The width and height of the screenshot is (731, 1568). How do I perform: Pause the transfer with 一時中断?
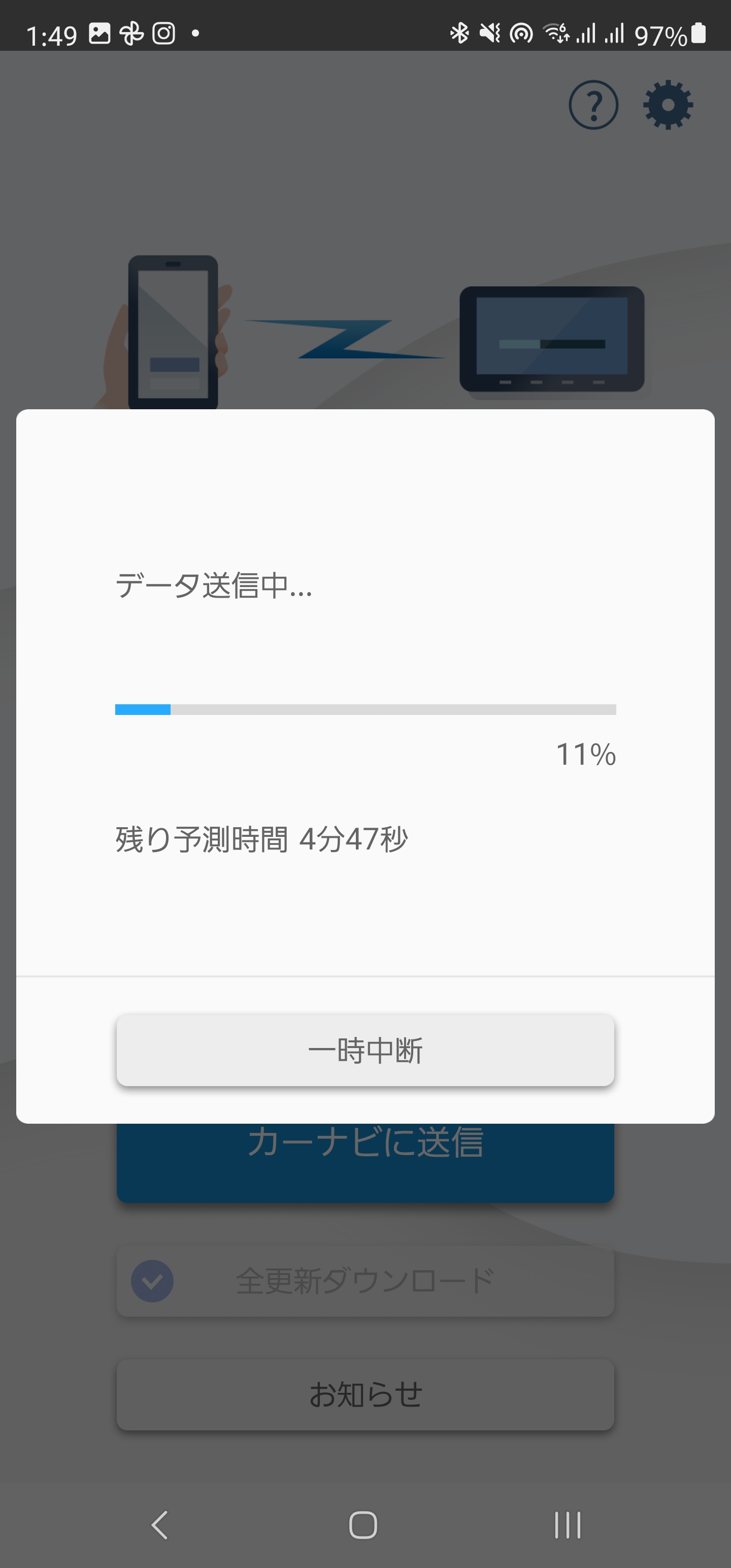click(365, 1050)
